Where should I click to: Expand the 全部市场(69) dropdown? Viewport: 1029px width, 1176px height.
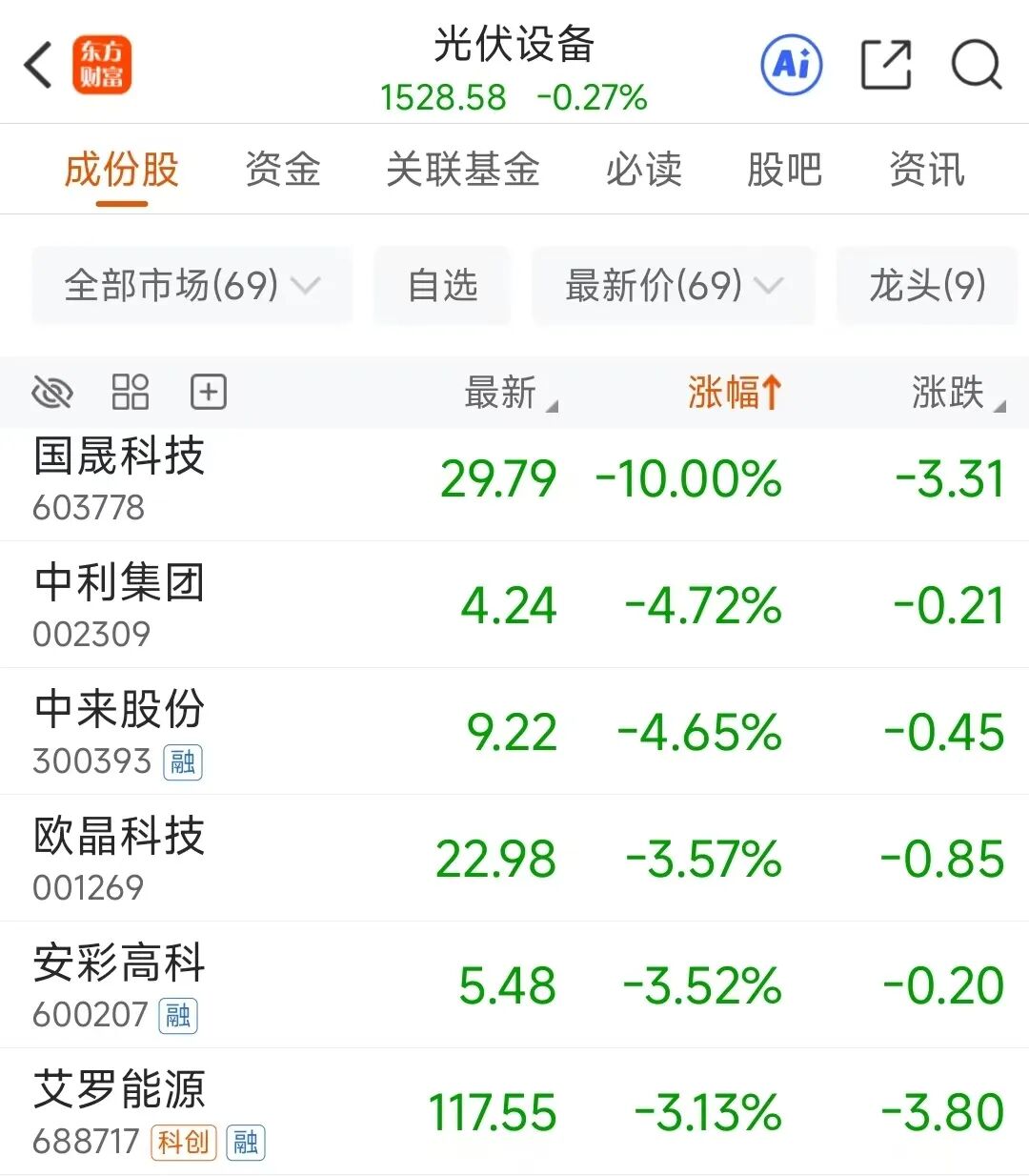click(192, 285)
